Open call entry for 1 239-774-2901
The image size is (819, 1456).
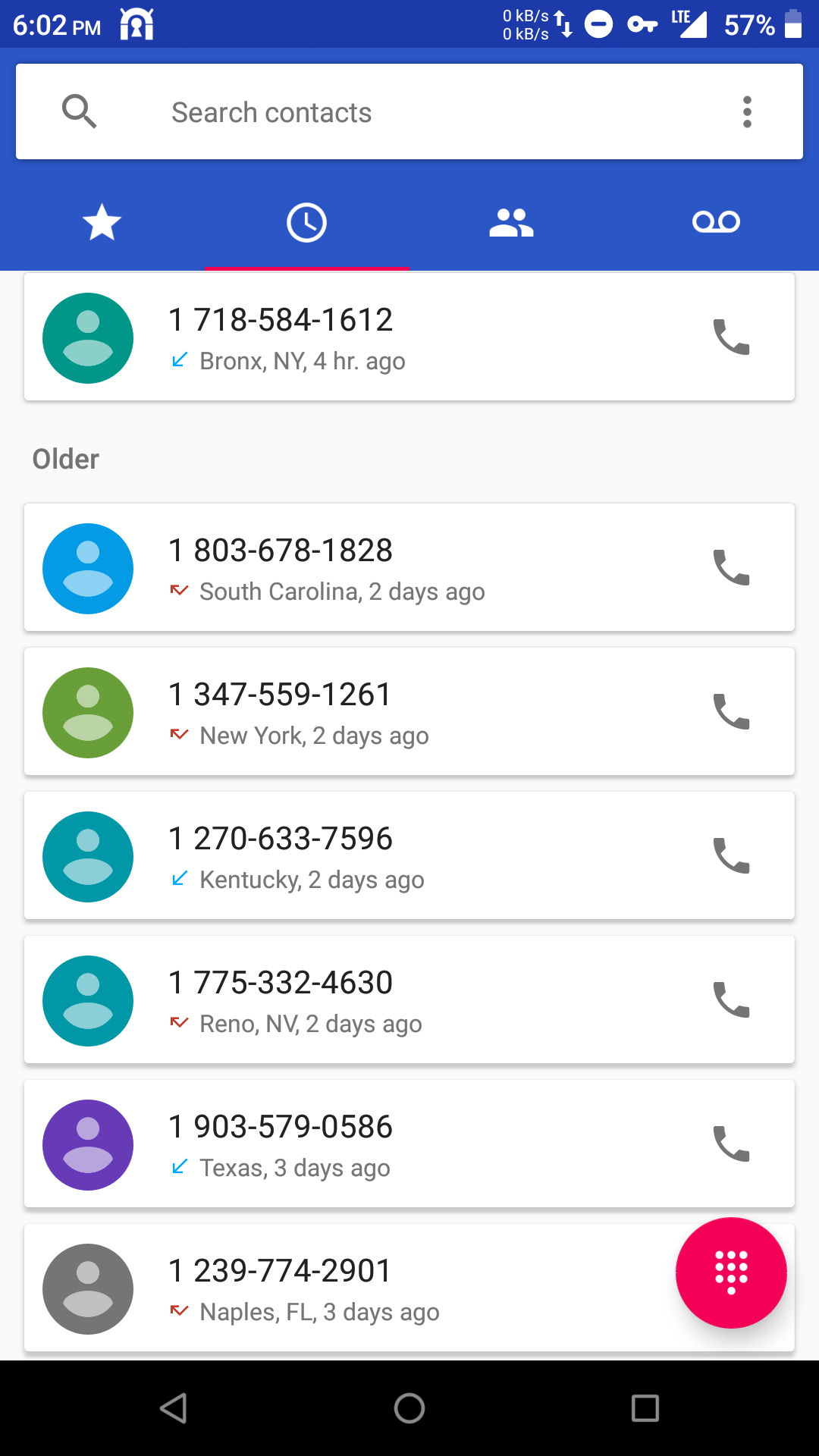point(379,1288)
